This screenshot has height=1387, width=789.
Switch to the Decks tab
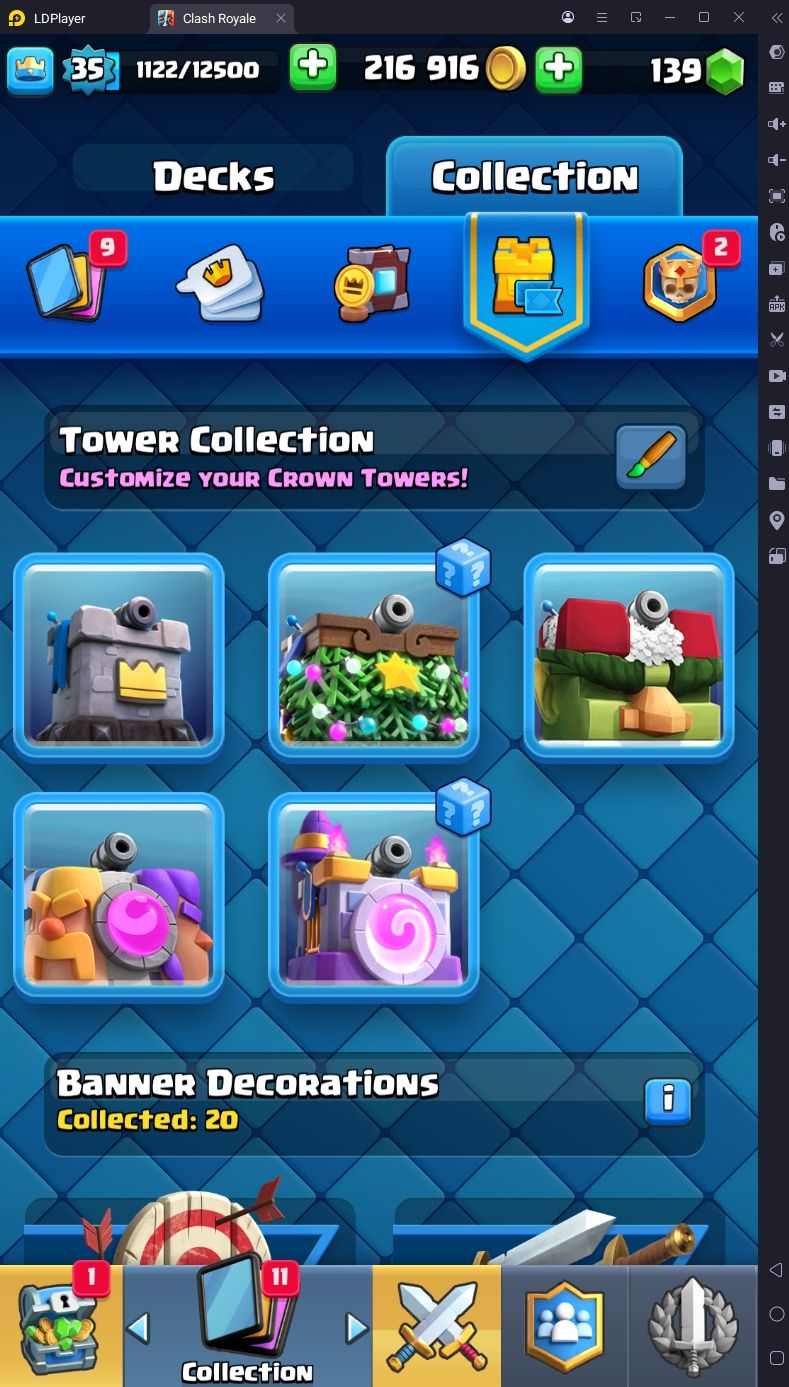tap(213, 177)
